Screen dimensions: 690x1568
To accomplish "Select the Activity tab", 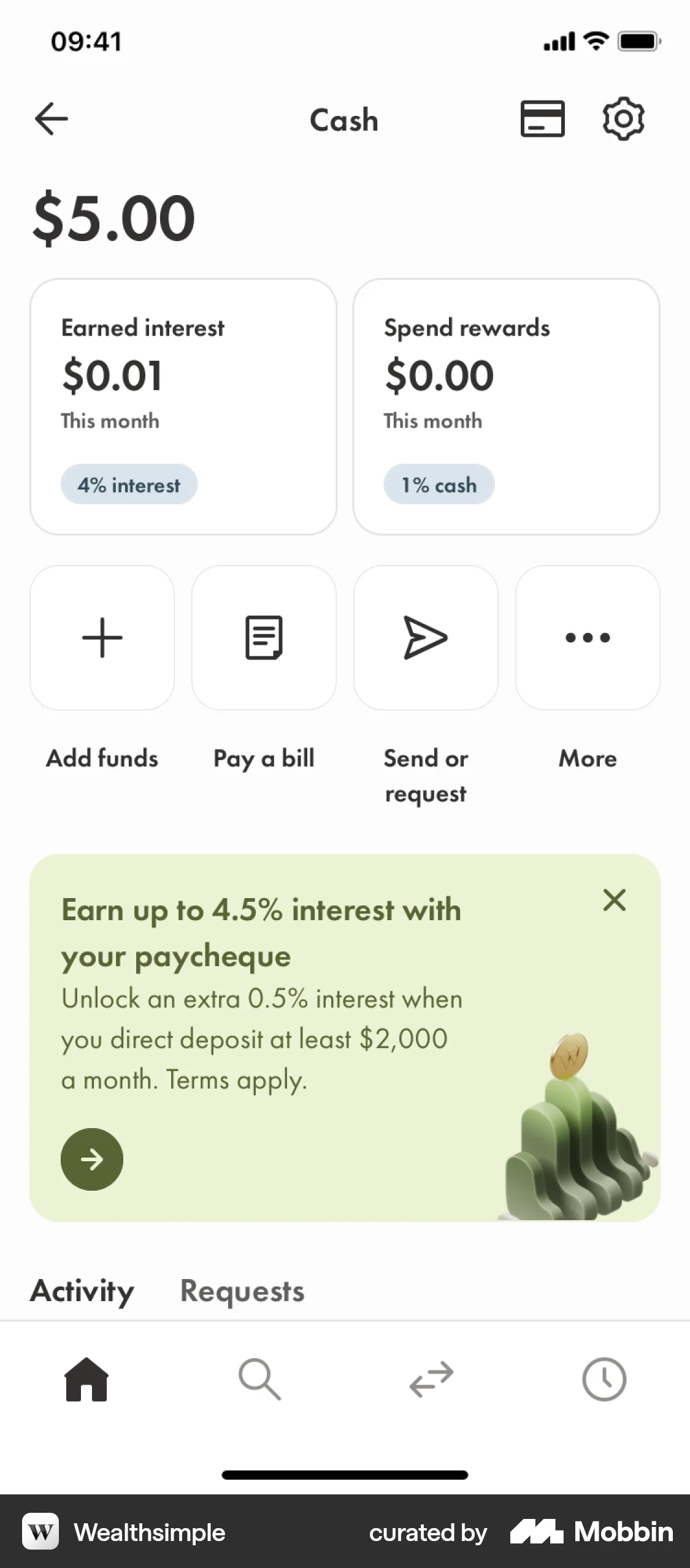I will pyautogui.click(x=81, y=1291).
